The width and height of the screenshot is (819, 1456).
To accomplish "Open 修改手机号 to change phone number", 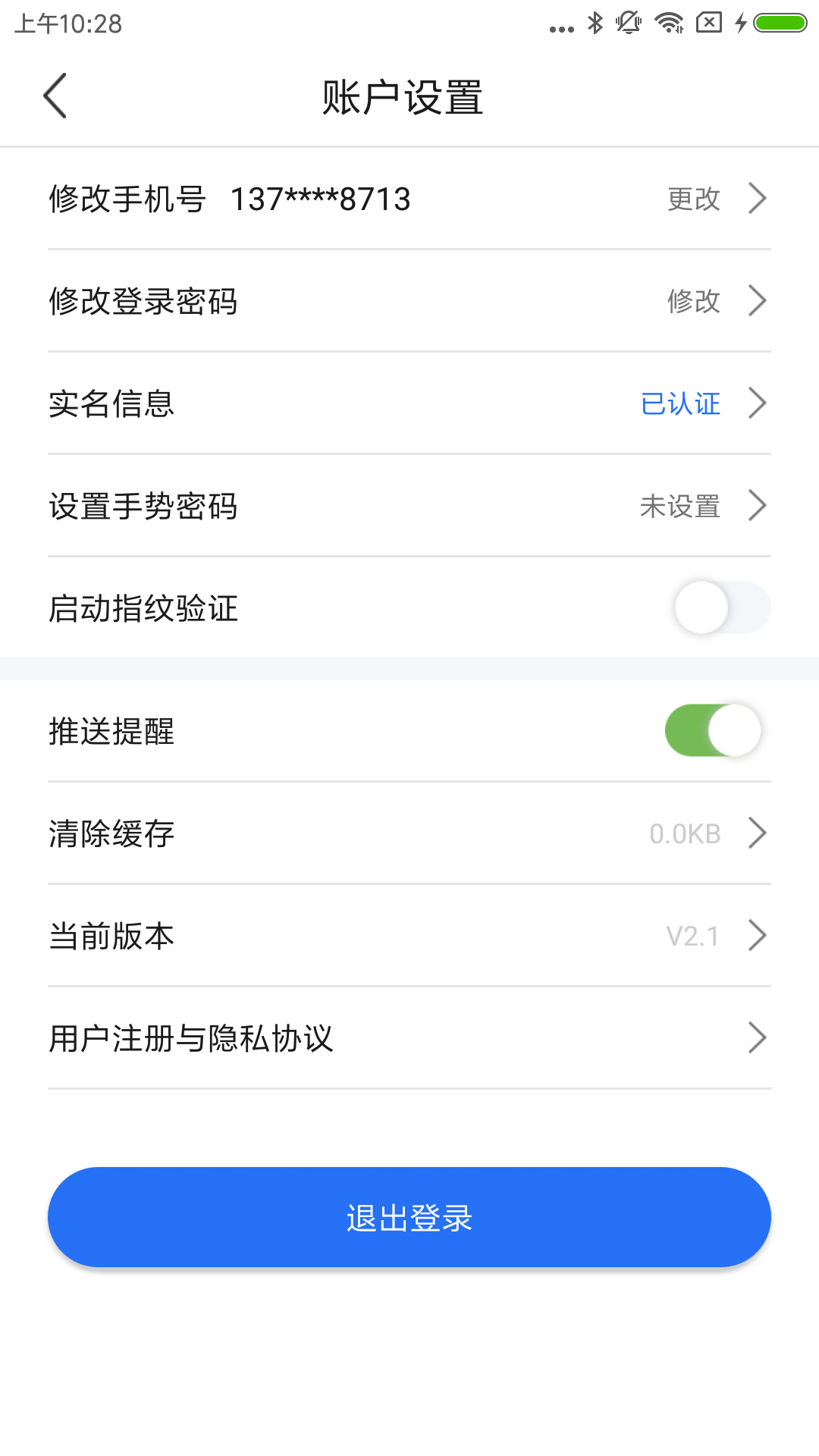I will click(x=409, y=199).
